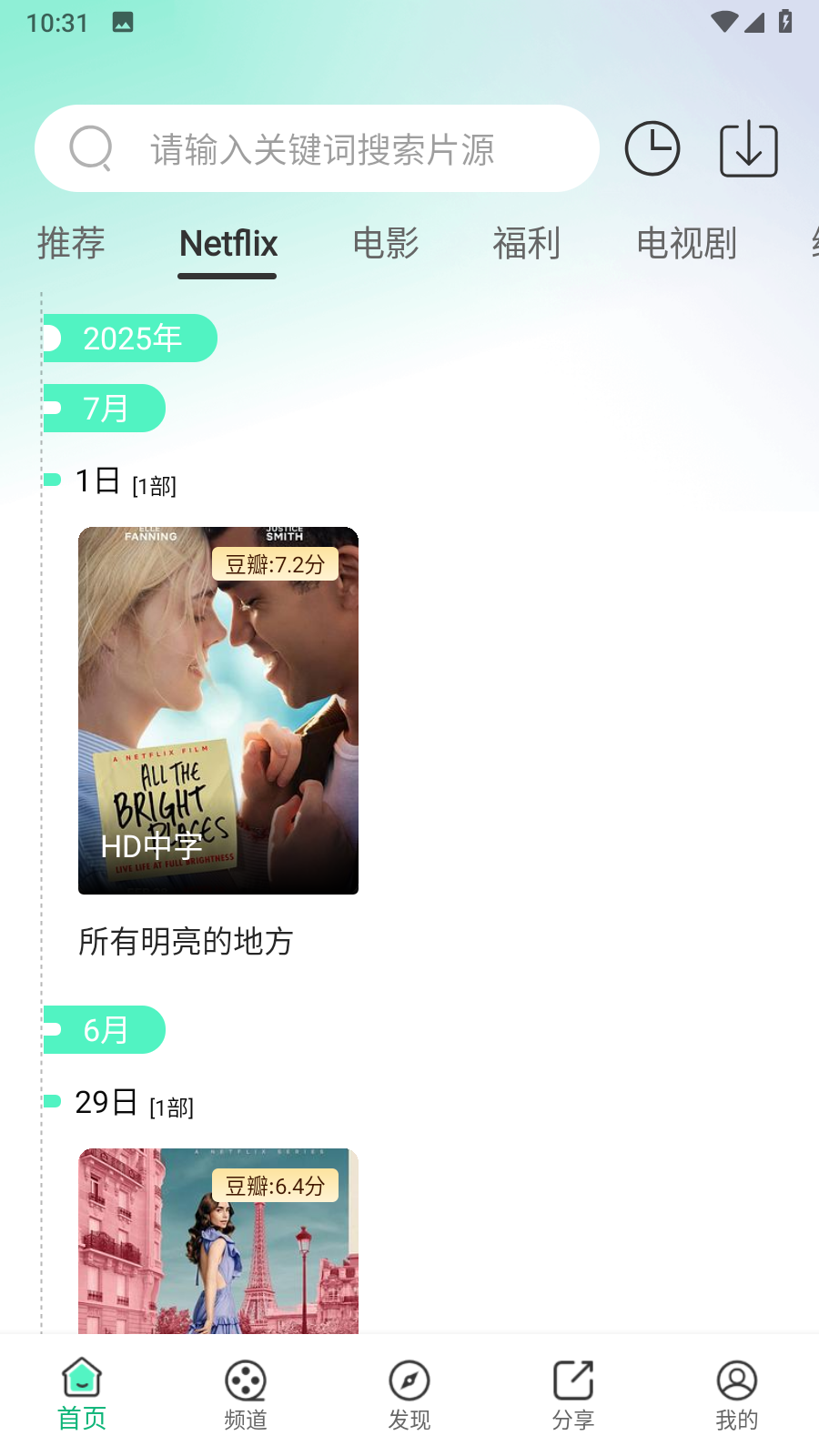The image size is (819, 1456).
Task: Open the watch history clock icon
Action: pyautogui.click(x=652, y=148)
